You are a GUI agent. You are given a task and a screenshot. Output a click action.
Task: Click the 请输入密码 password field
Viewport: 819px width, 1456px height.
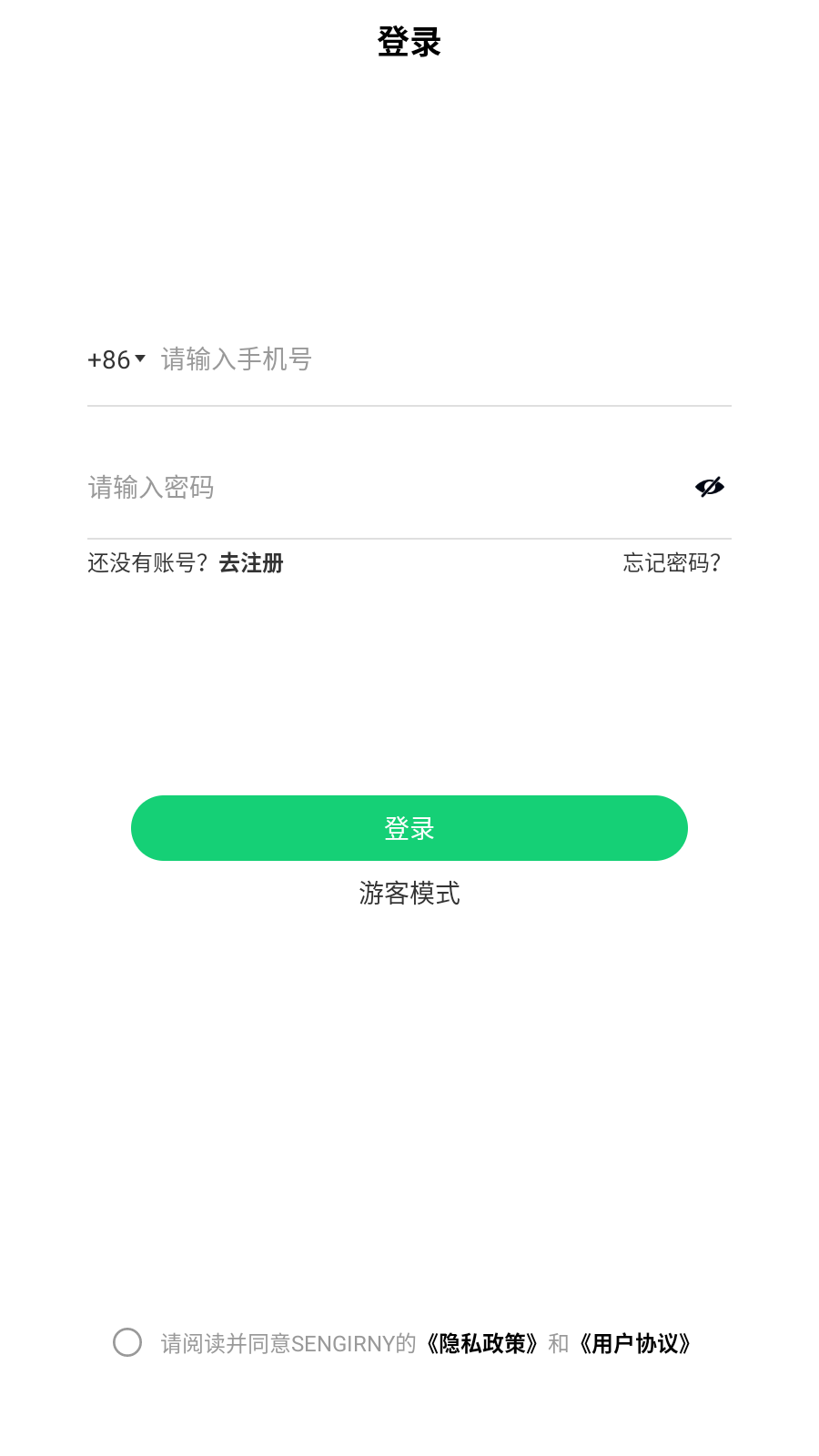coord(273,487)
